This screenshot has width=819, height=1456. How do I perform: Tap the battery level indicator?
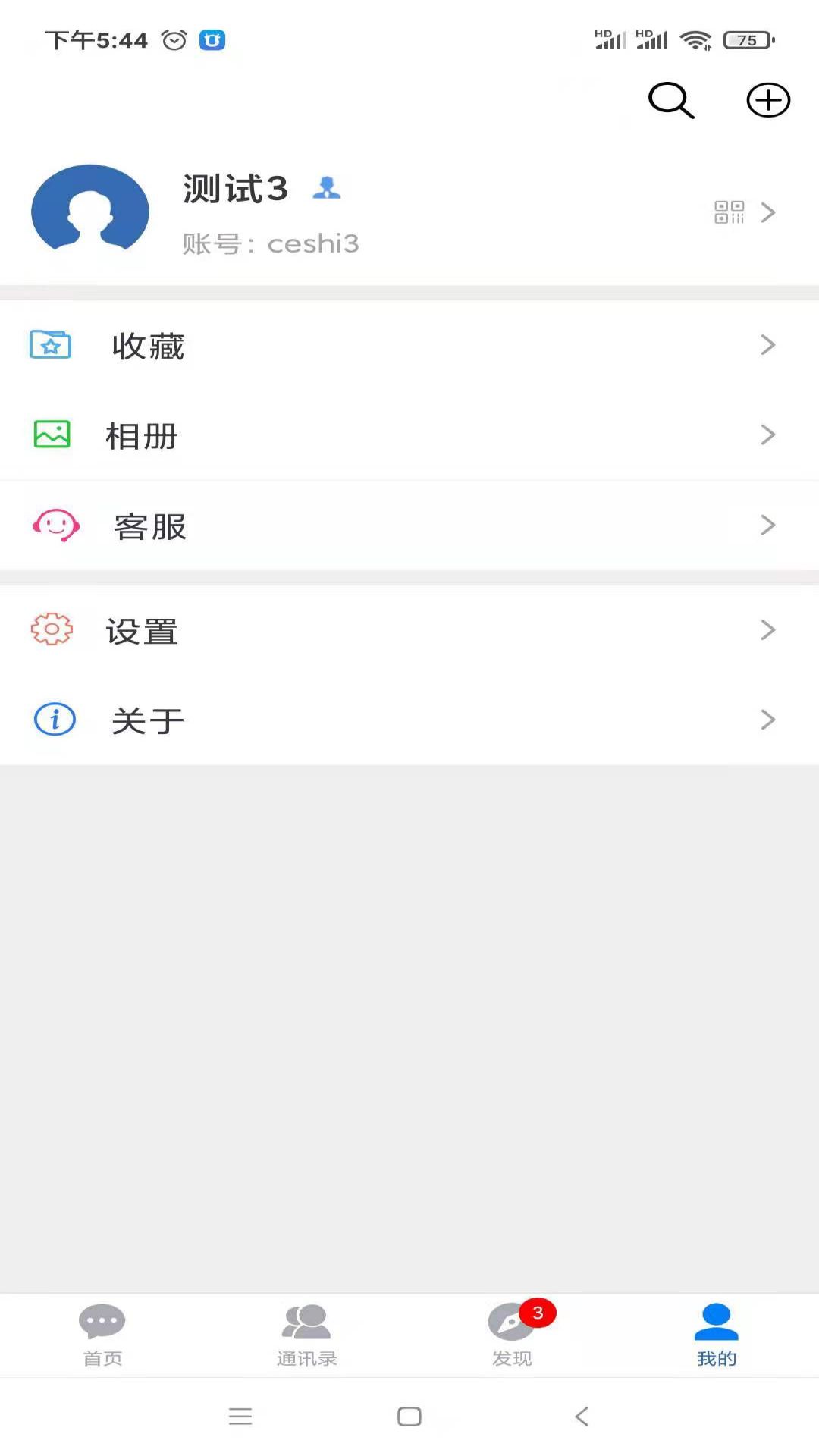[747, 39]
